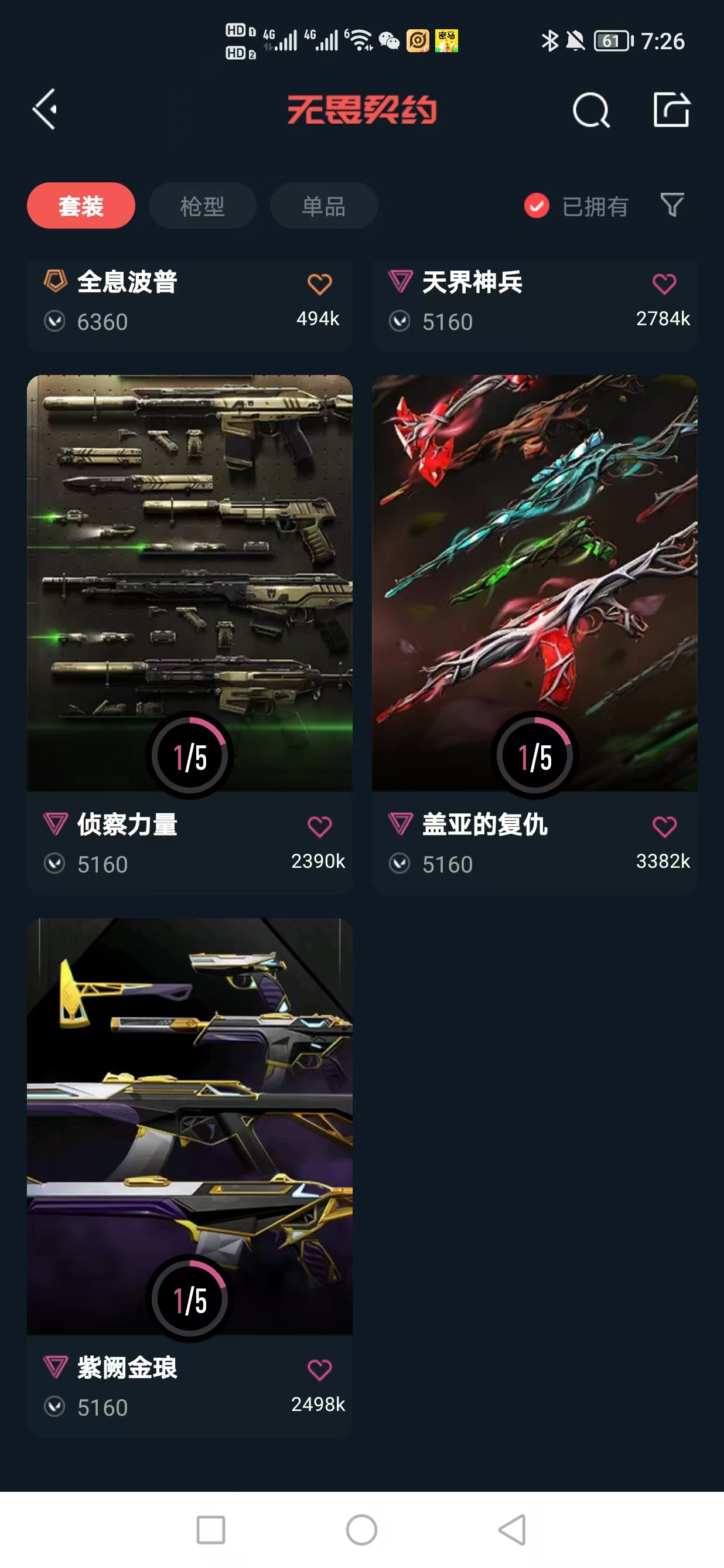The width and height of the screenshot is (724, 1568).
Task: Favorite the 天界神兵 set
Action: point(664,283)
